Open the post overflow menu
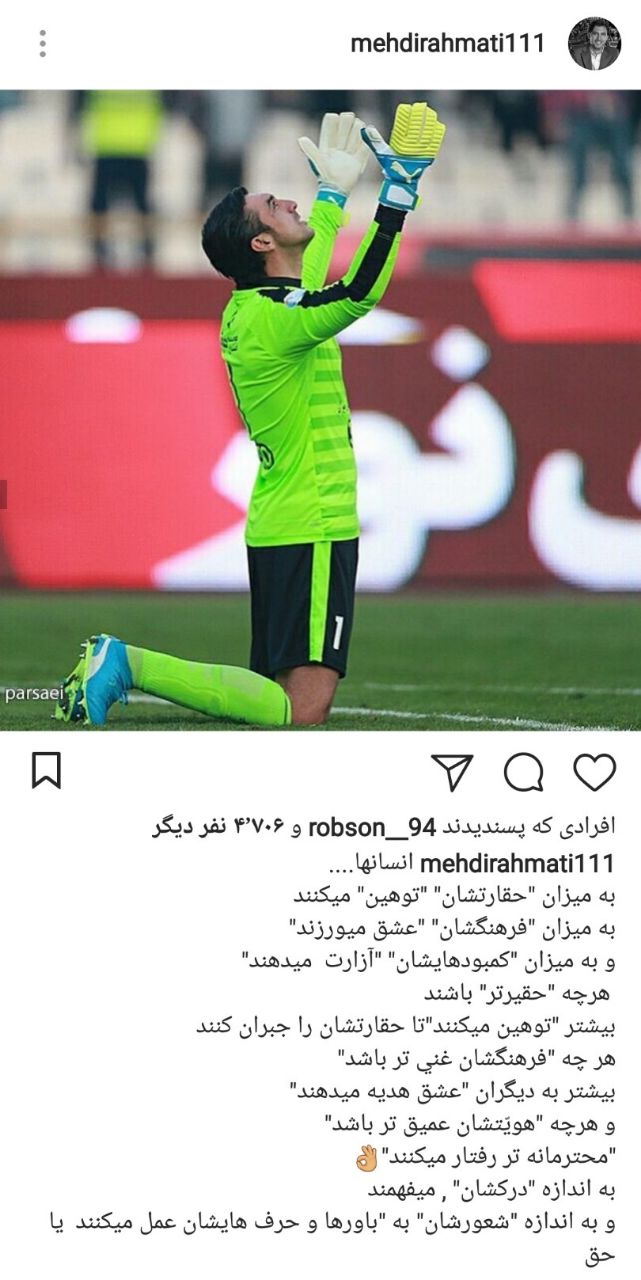The height and width of the screenshot is (1280, 641). 42,43
